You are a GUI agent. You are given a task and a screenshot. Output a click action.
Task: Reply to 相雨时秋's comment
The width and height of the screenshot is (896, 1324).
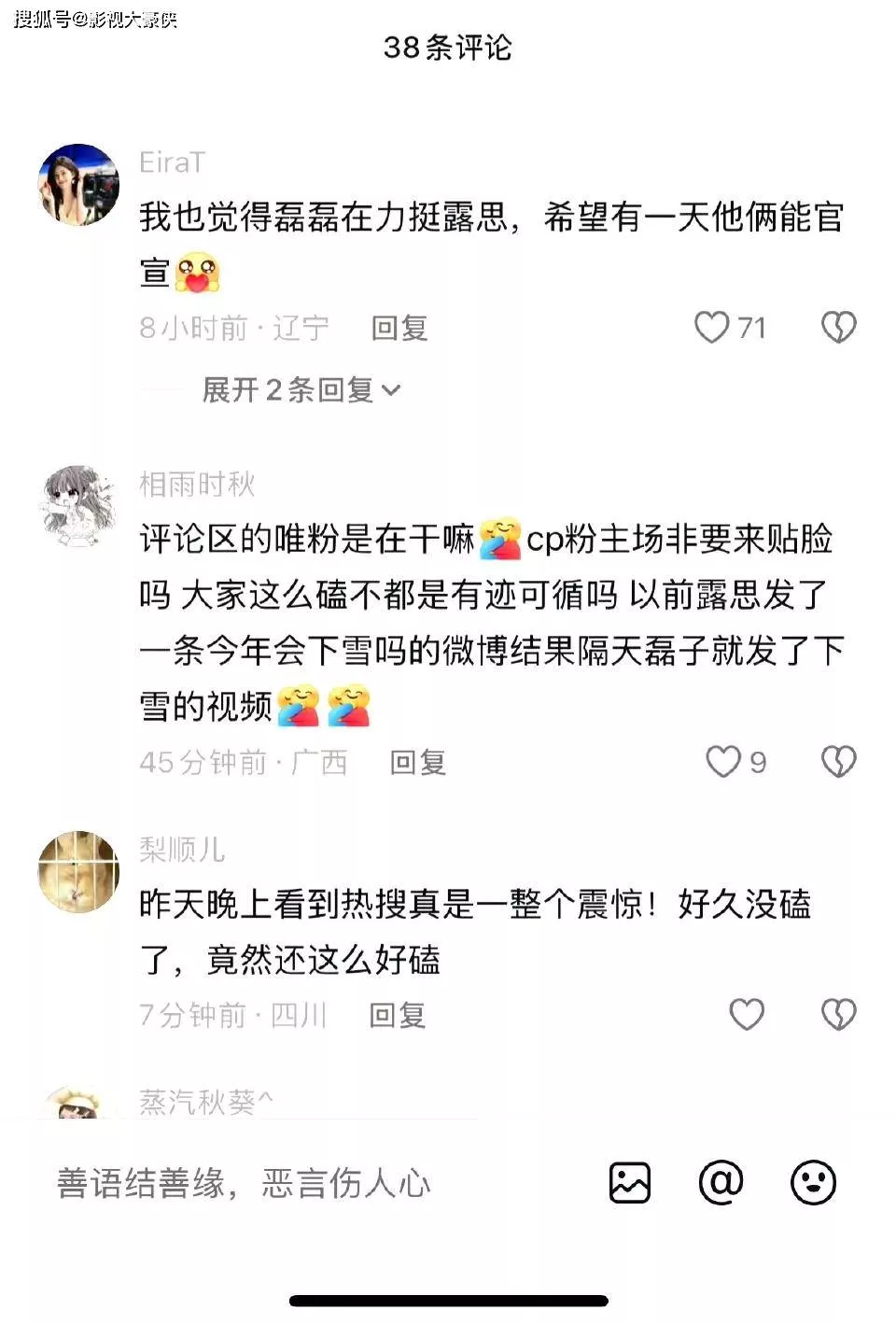point(417,762)
